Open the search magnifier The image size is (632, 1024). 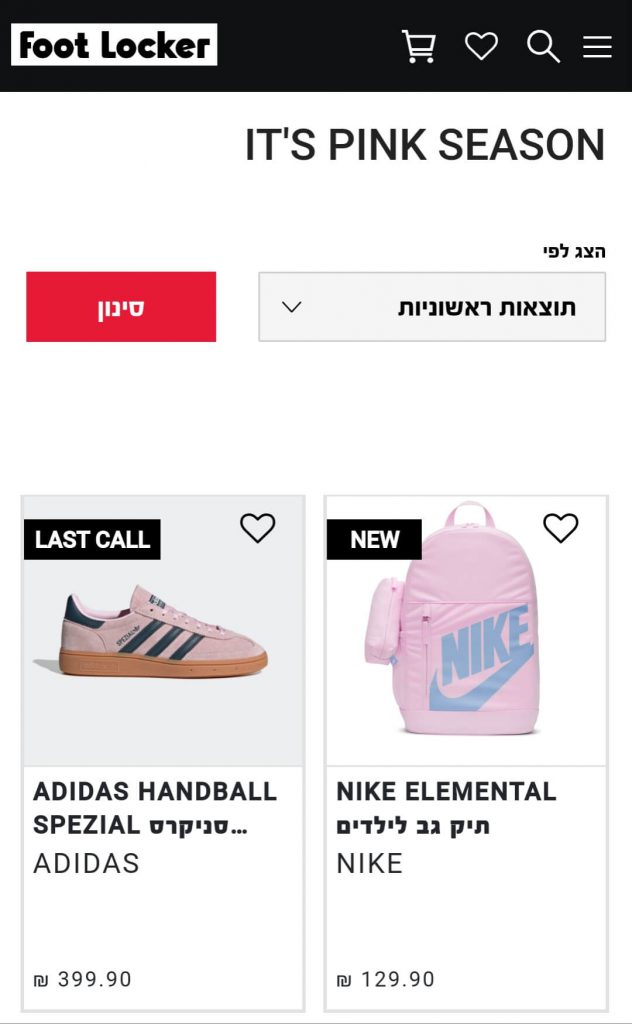click(543, 46)
